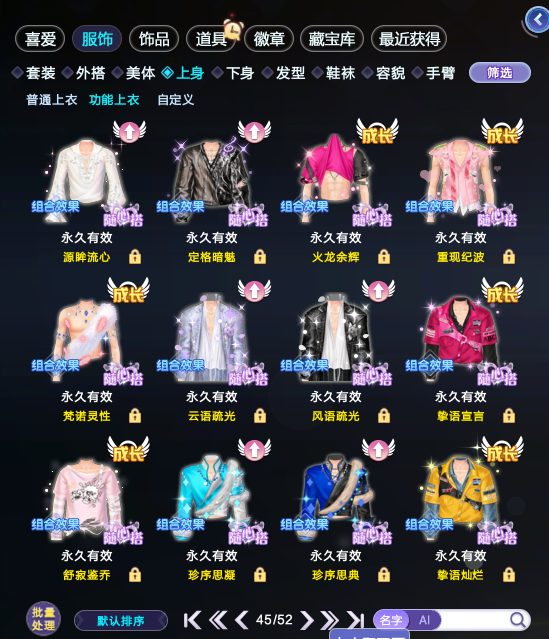Switch to the 饰品 tab

point(154,39)
